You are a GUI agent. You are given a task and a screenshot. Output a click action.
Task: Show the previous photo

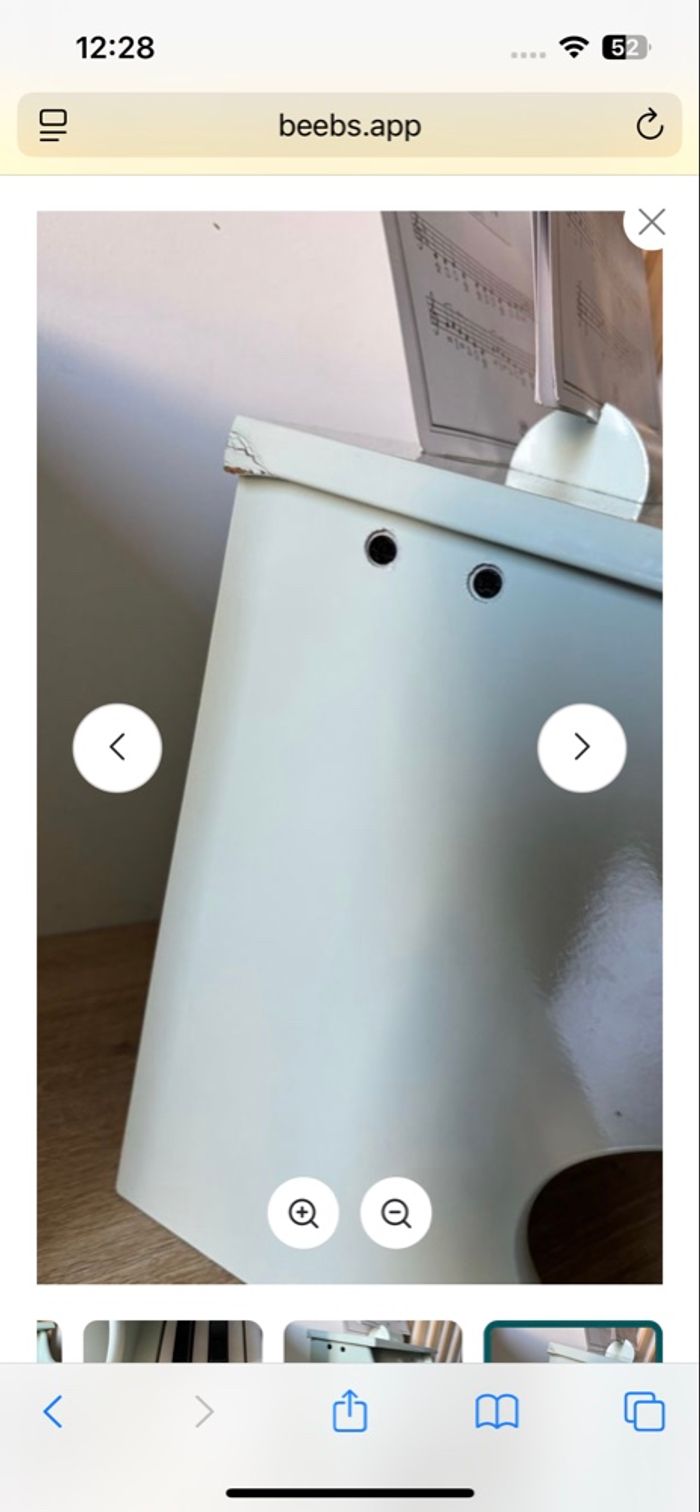coord(117,747)
